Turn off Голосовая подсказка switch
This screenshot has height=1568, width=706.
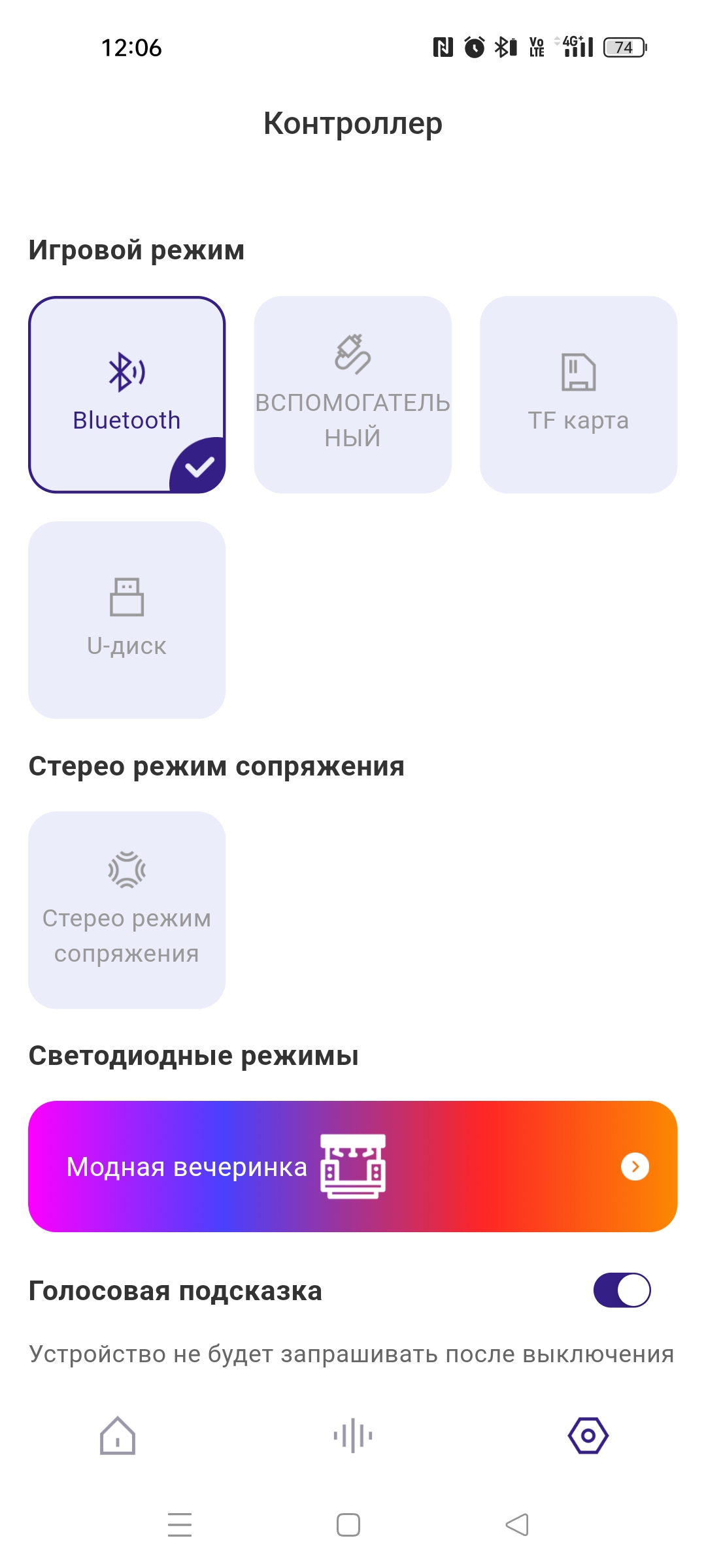pos(622,1290)
